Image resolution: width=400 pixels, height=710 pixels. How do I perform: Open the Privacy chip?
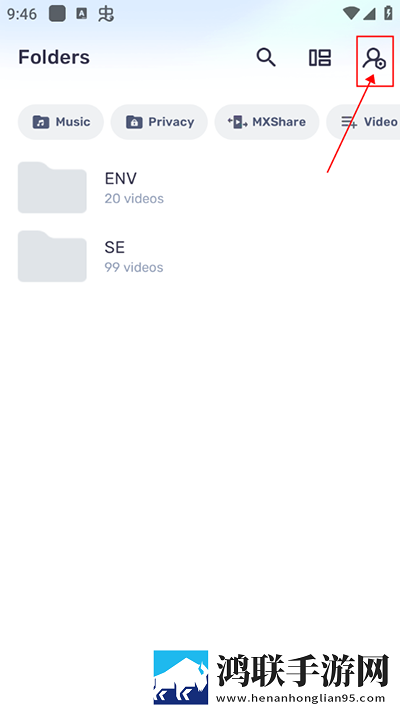click(x=159, y=122)
